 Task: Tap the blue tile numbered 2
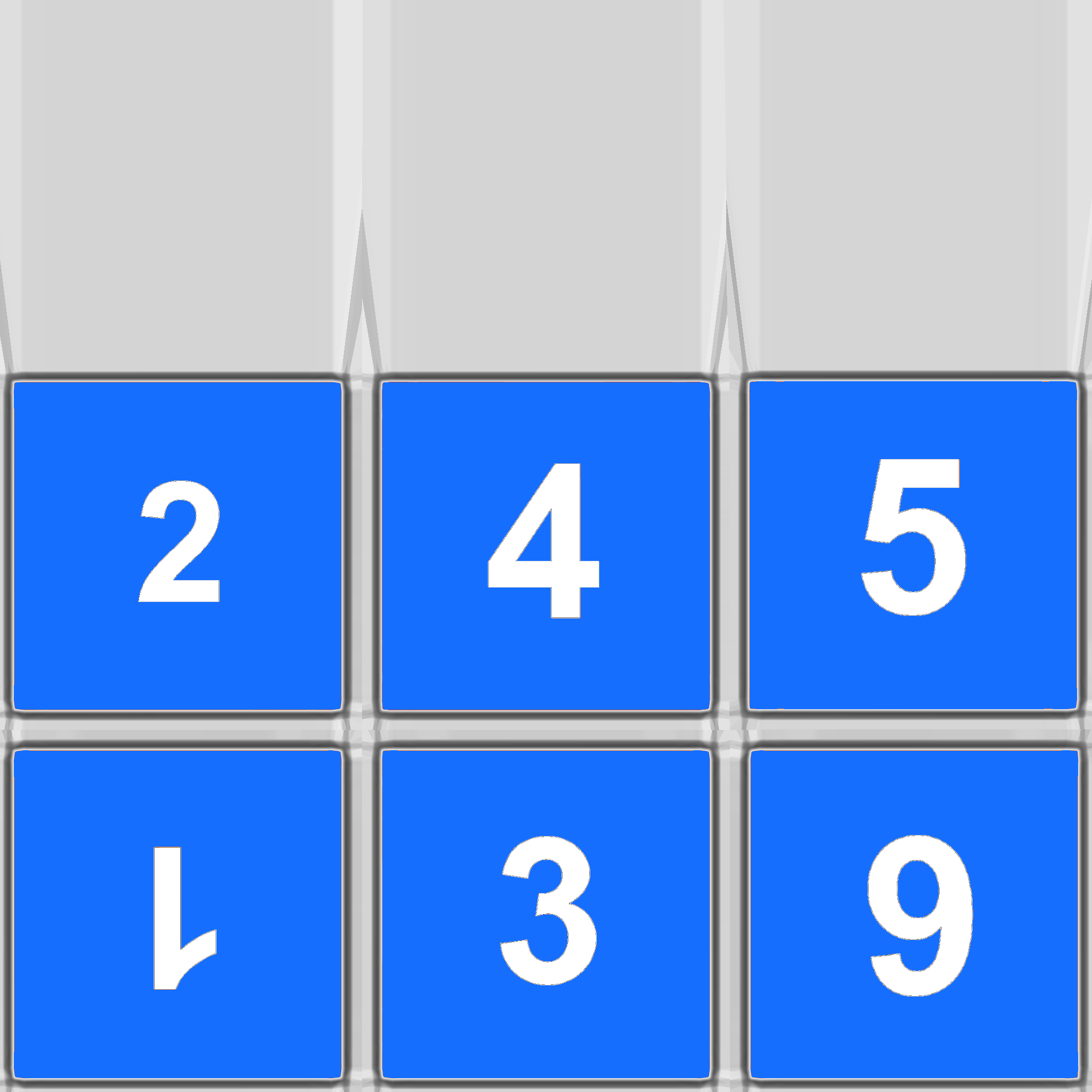(178, 545)
